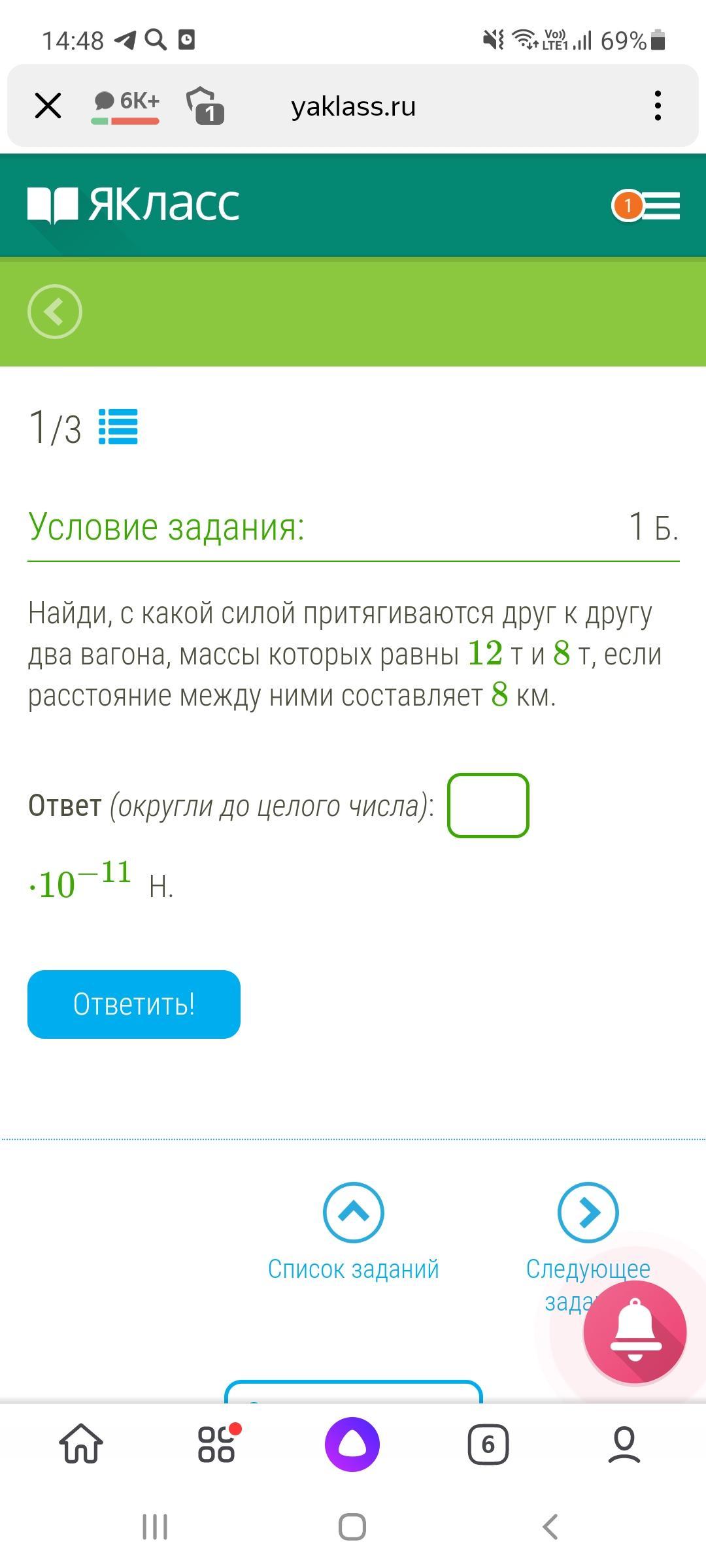Launch the Alice assistant button

point(352,1444)
